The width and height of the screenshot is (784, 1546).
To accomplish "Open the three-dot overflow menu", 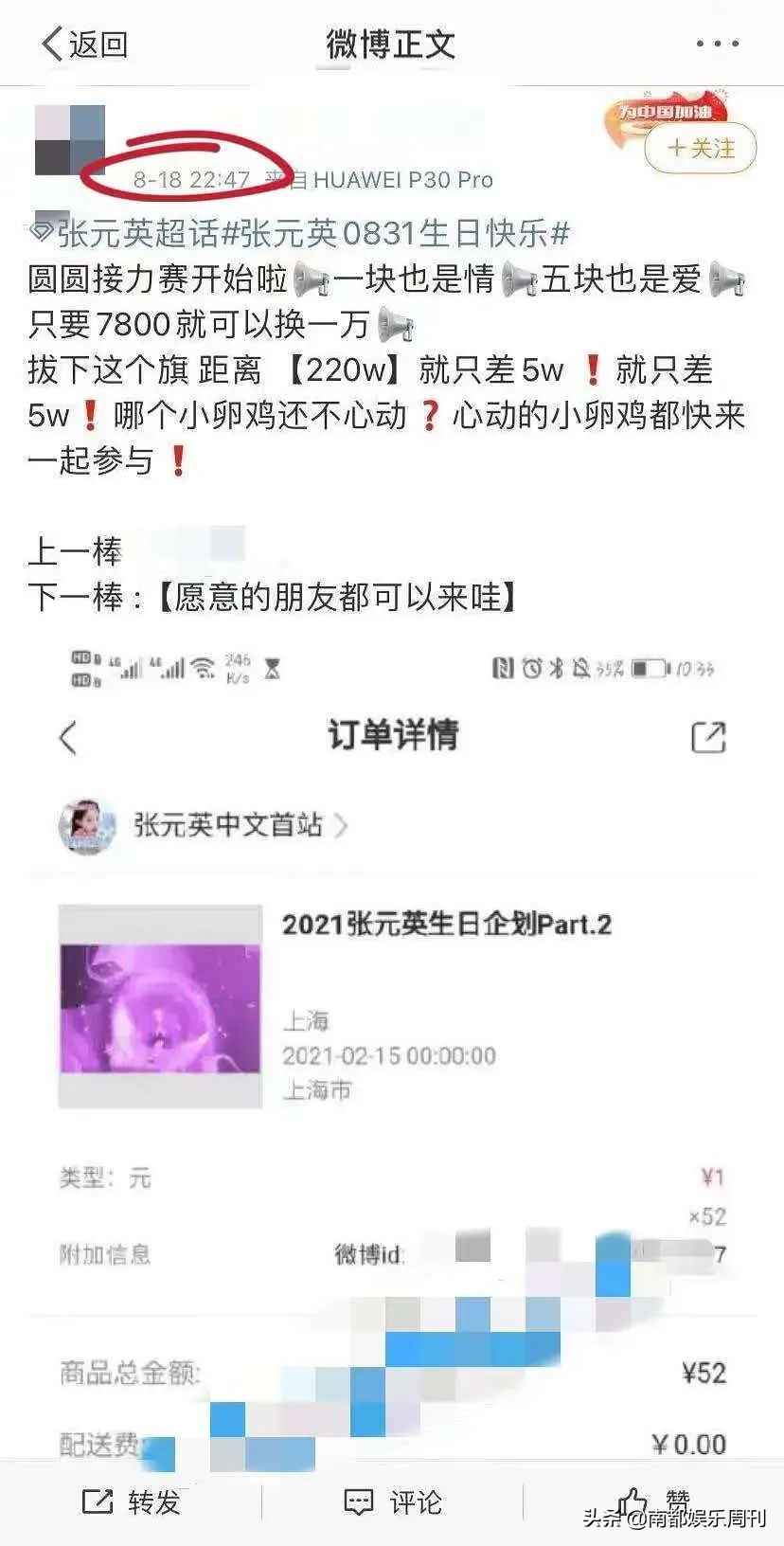I will point(717,44).
